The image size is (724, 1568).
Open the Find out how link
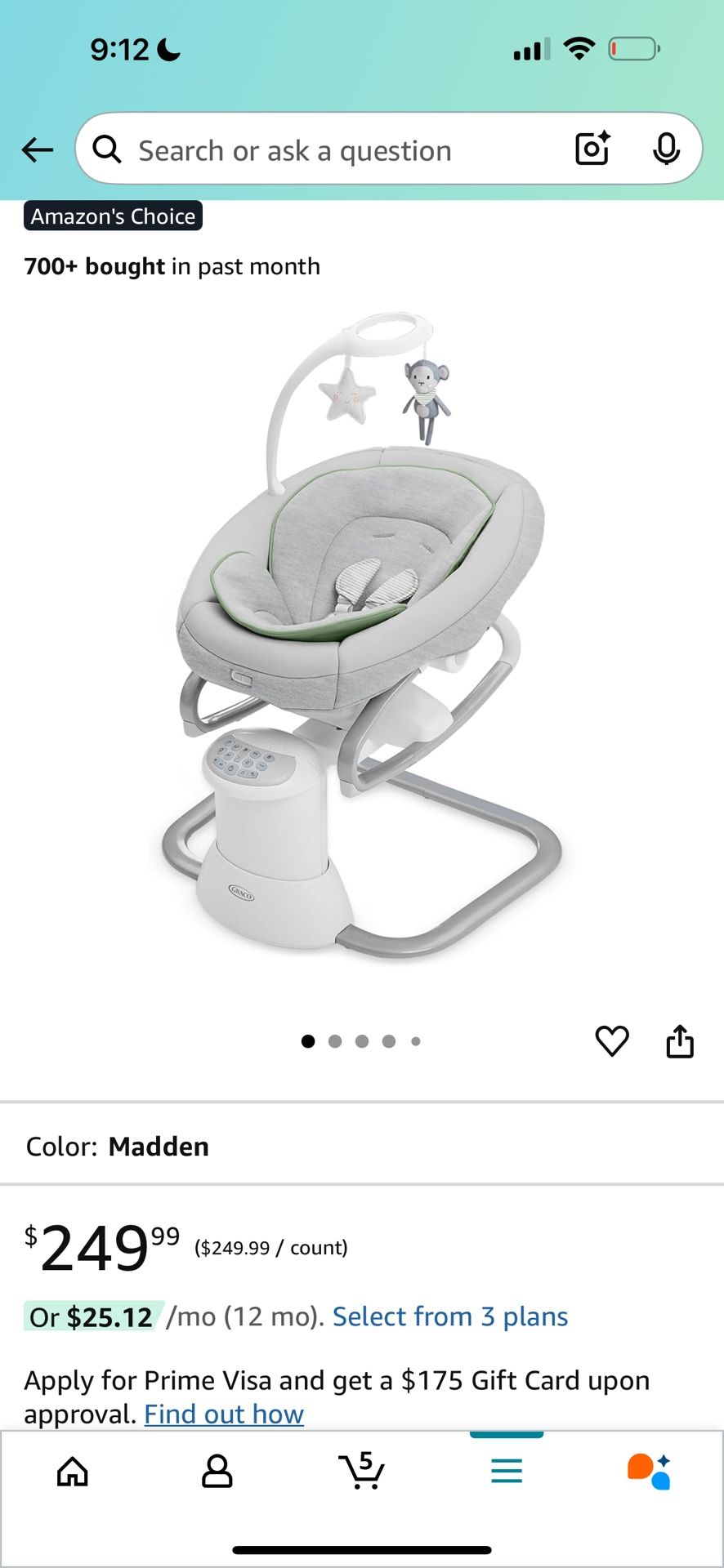point(224,1414)
